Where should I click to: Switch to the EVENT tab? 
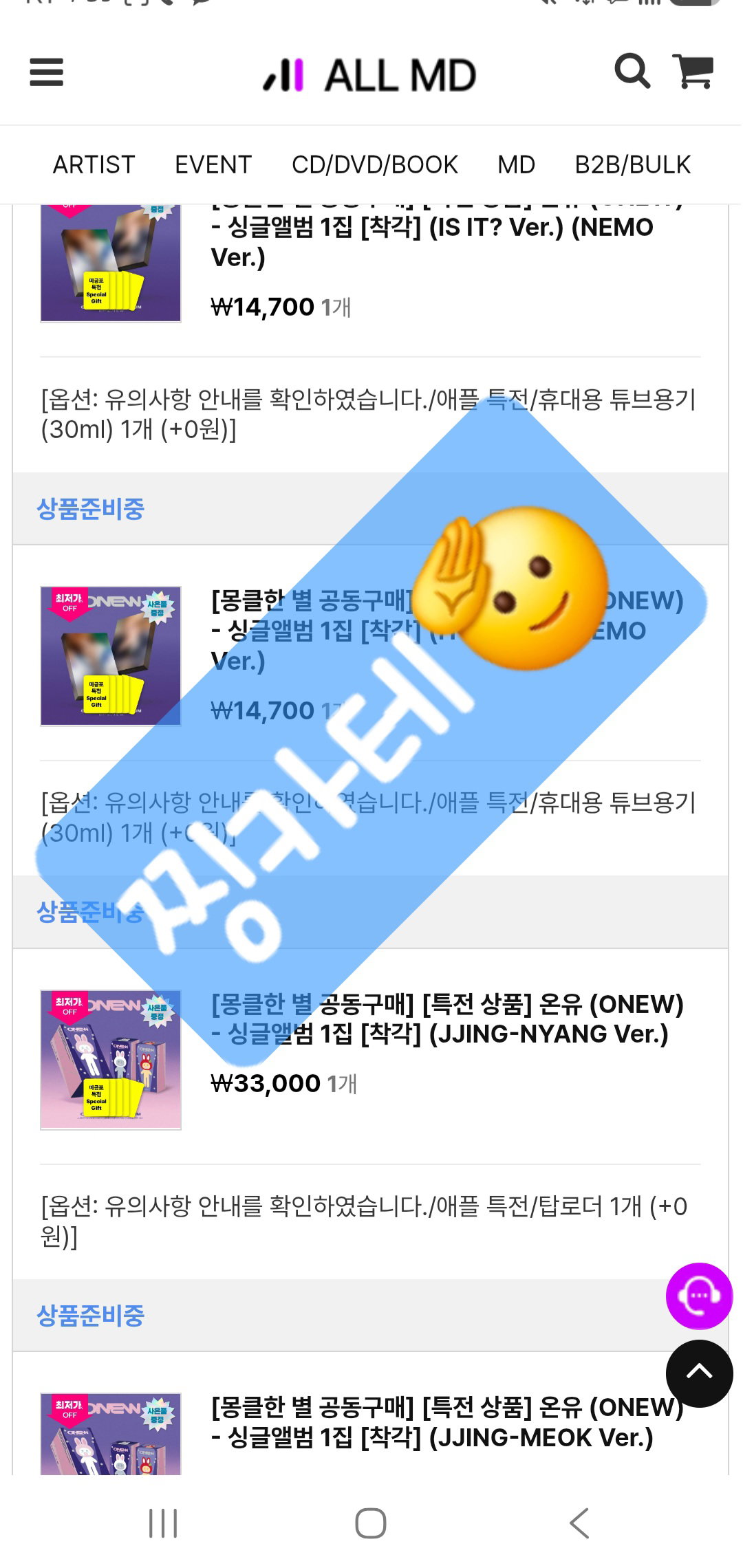(x=213, y=165)
